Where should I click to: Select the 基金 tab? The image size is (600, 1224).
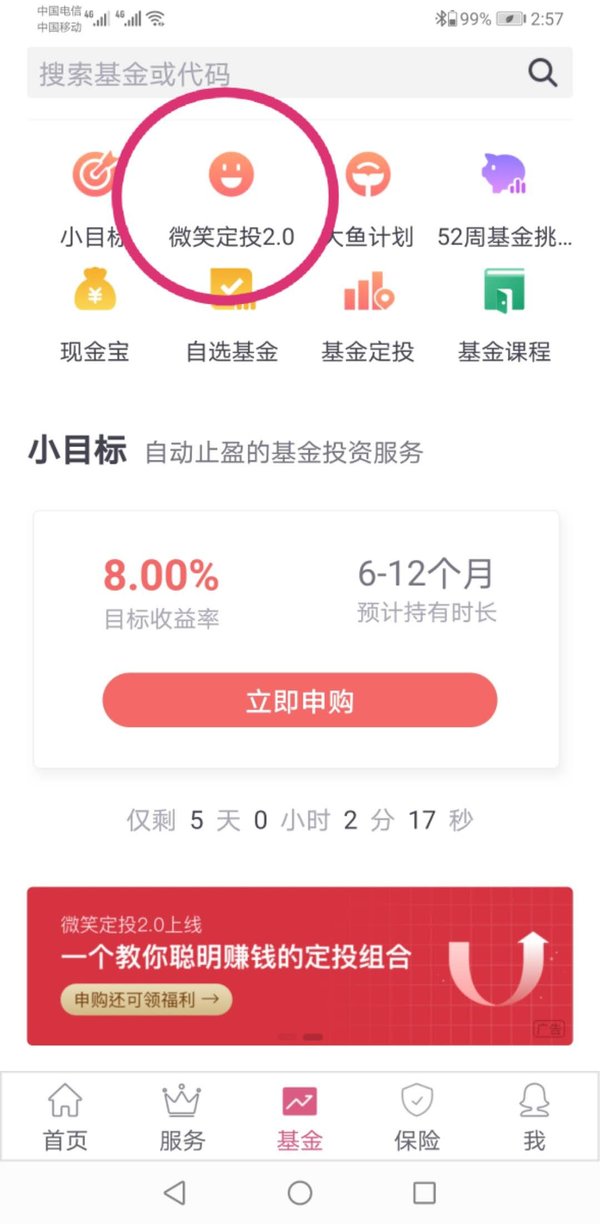pyautogui.click(x=299, y=1117)
